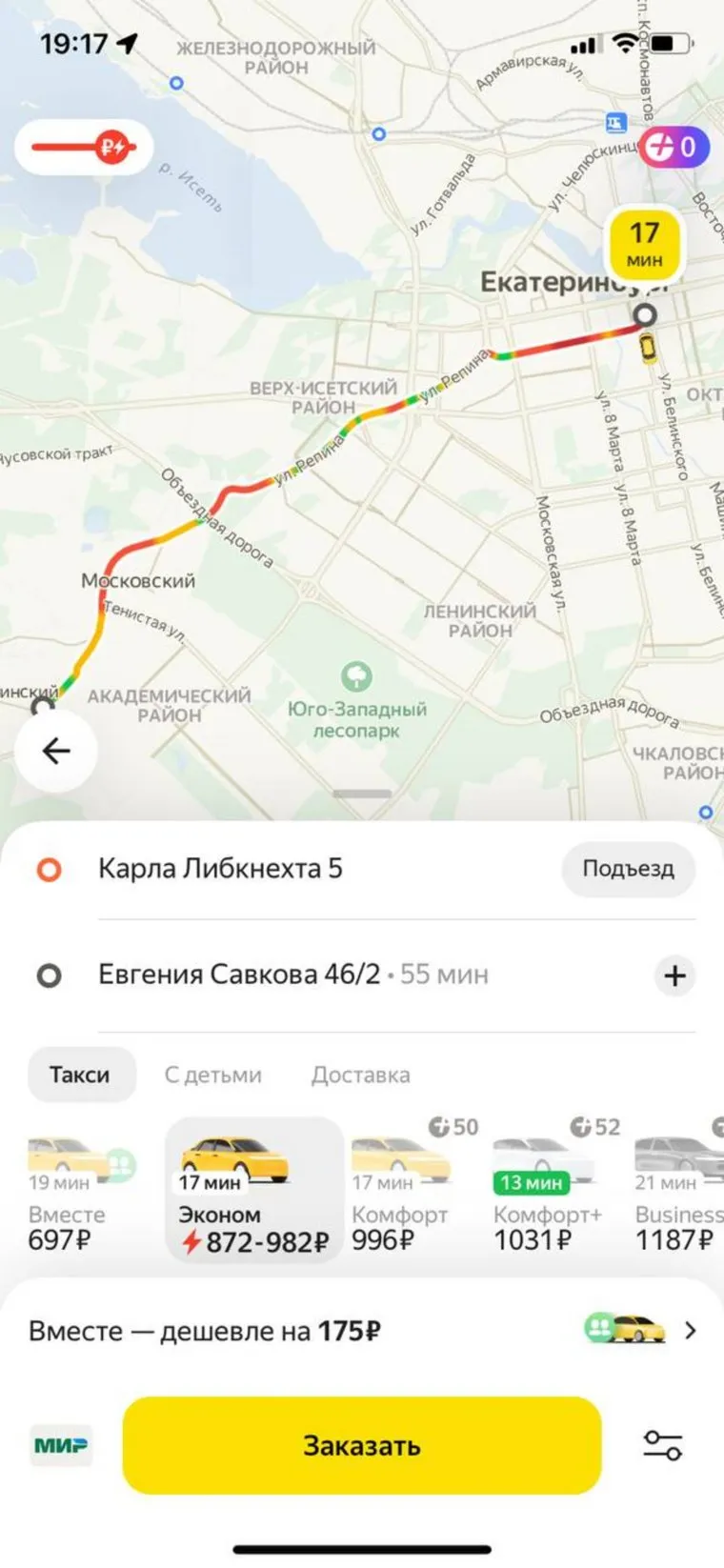Open the plus points badge
Viewport: 724px width, 1568px height.
(674, 148)
